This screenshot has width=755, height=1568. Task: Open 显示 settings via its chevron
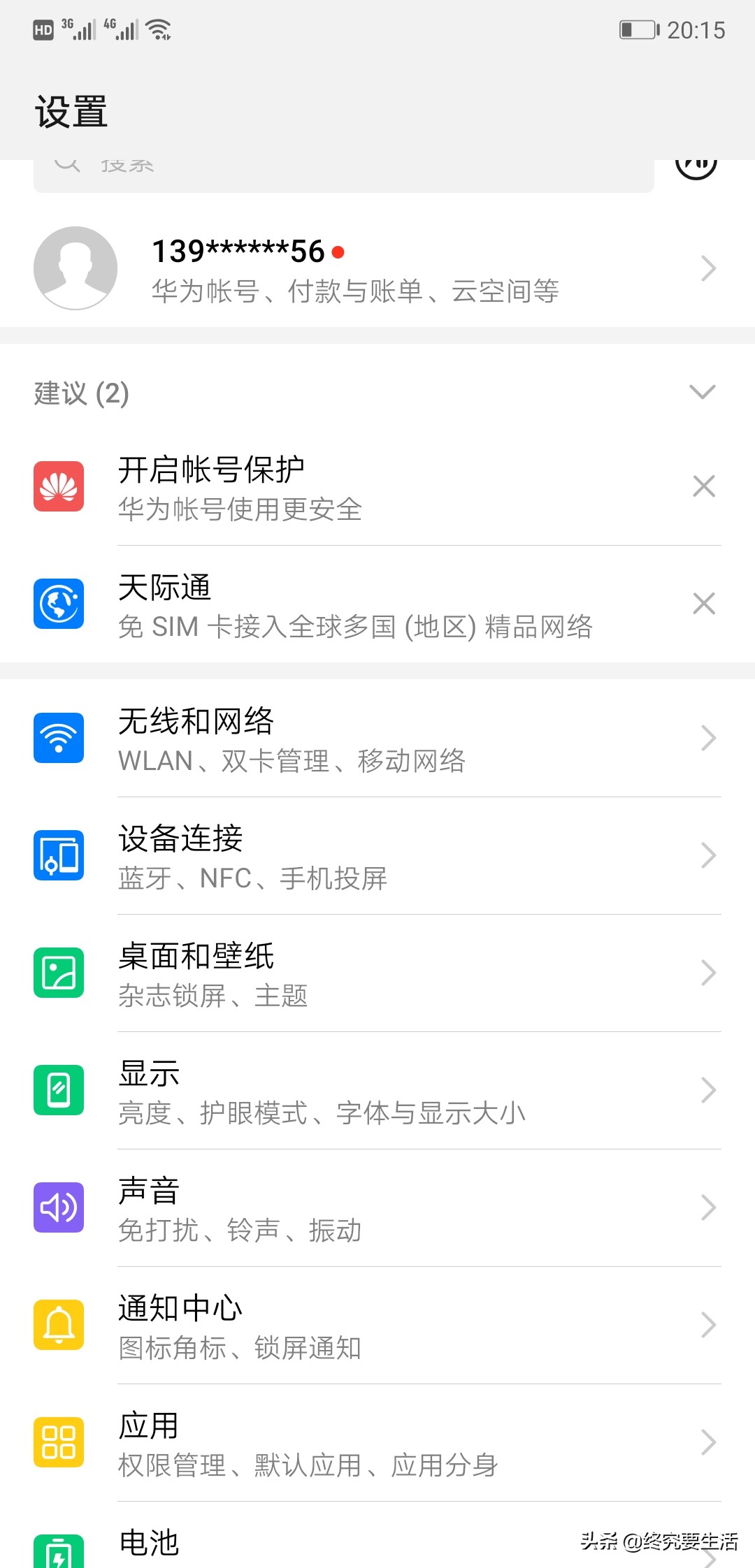[708, 1090]
